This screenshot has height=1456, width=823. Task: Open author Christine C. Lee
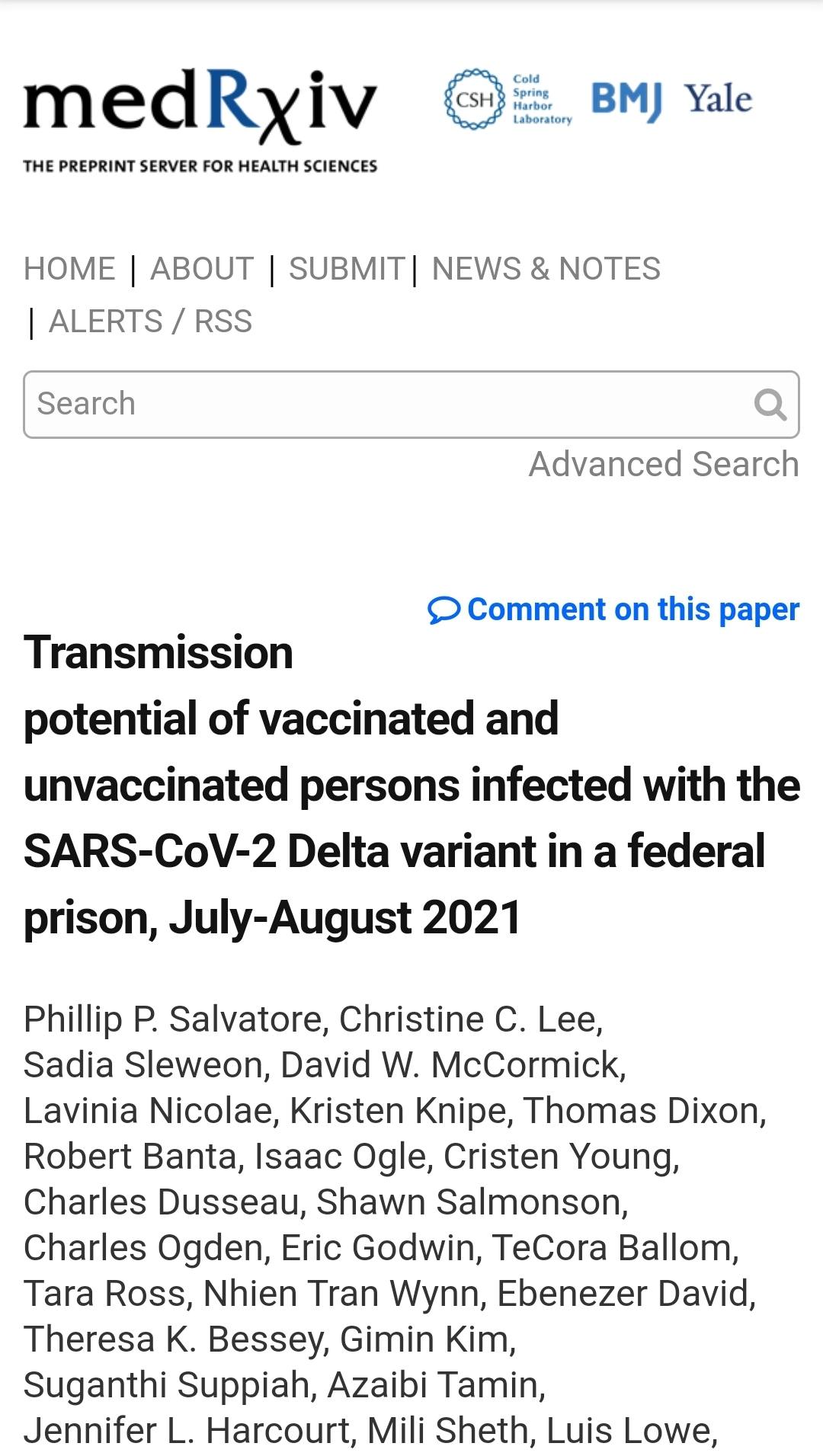point(469,1019)
